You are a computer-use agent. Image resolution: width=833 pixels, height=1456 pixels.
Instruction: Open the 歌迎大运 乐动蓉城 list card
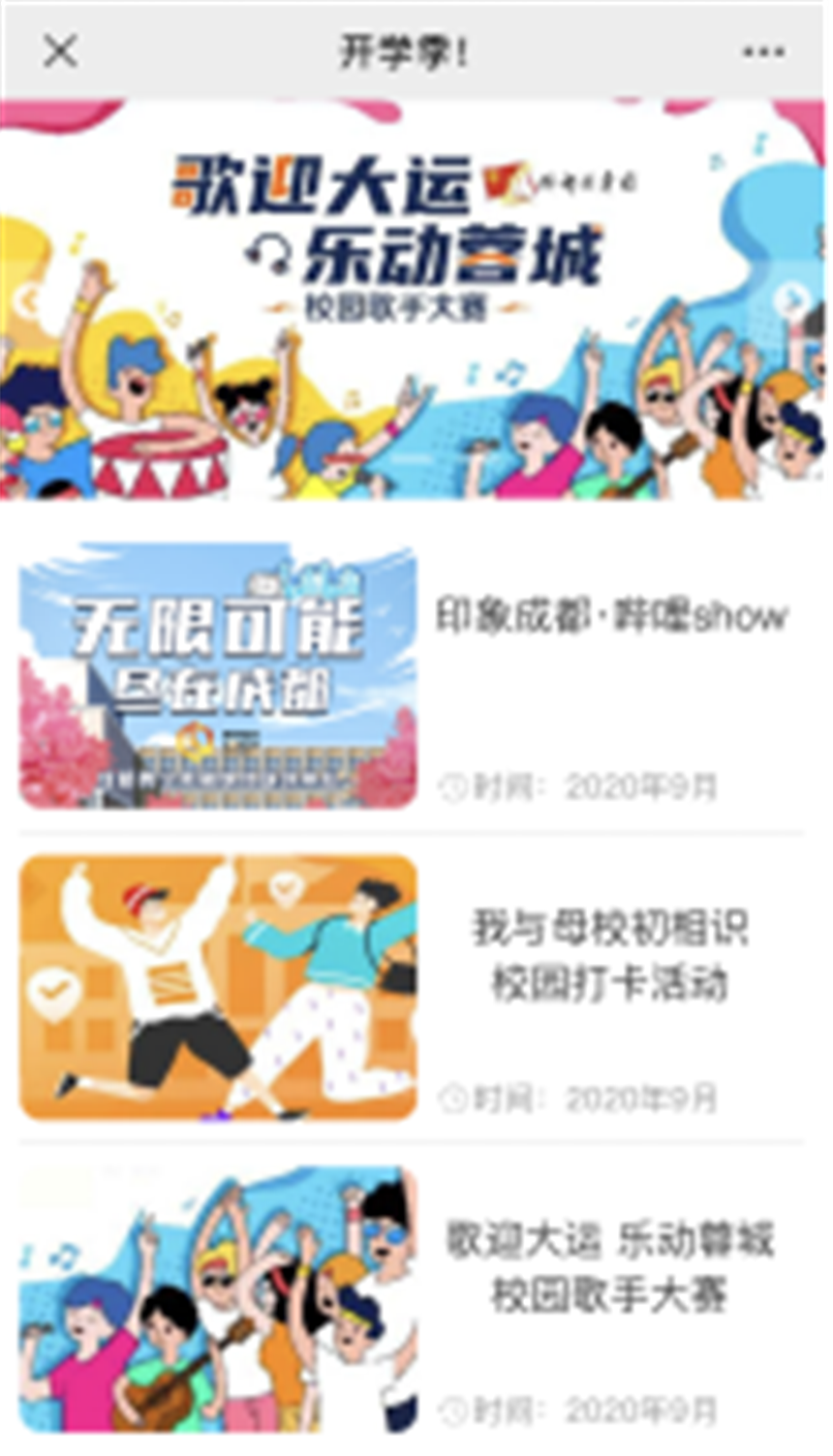tap(412, 1298)
